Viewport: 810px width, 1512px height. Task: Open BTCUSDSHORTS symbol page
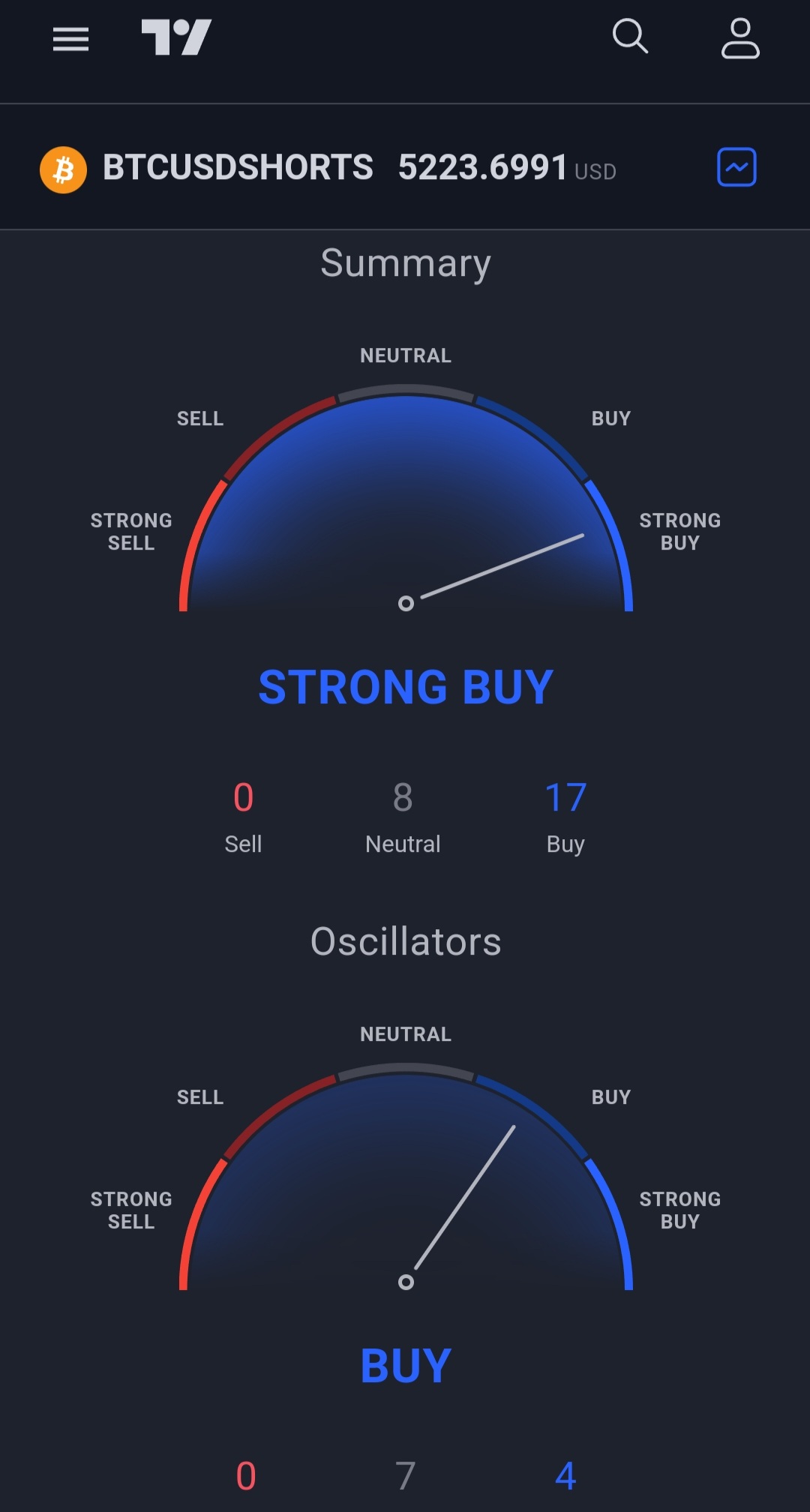[x=238, y=167]
